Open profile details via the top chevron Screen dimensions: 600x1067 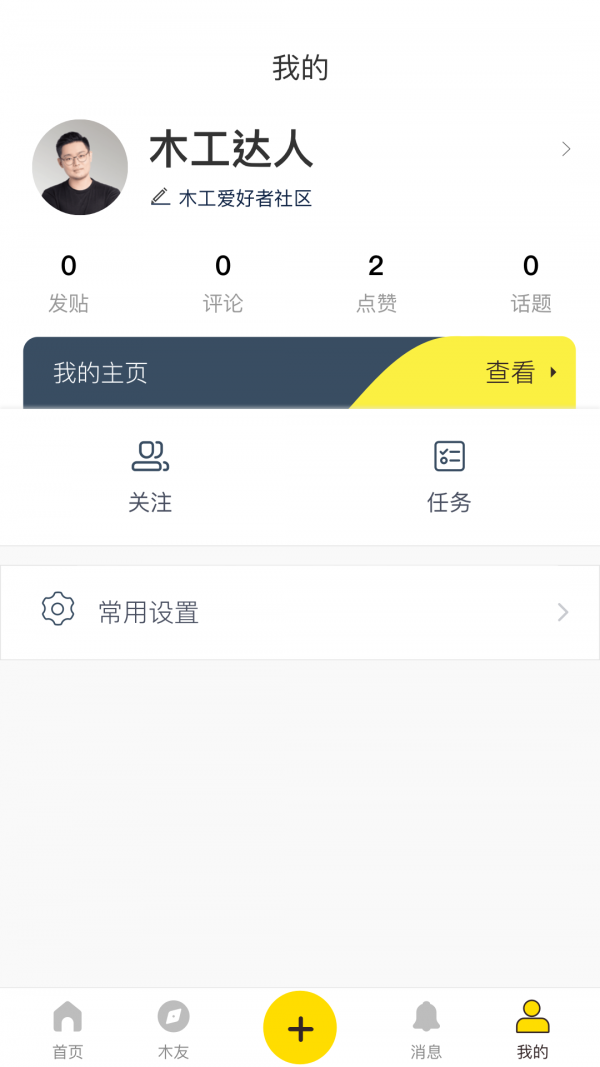(566, 149)
